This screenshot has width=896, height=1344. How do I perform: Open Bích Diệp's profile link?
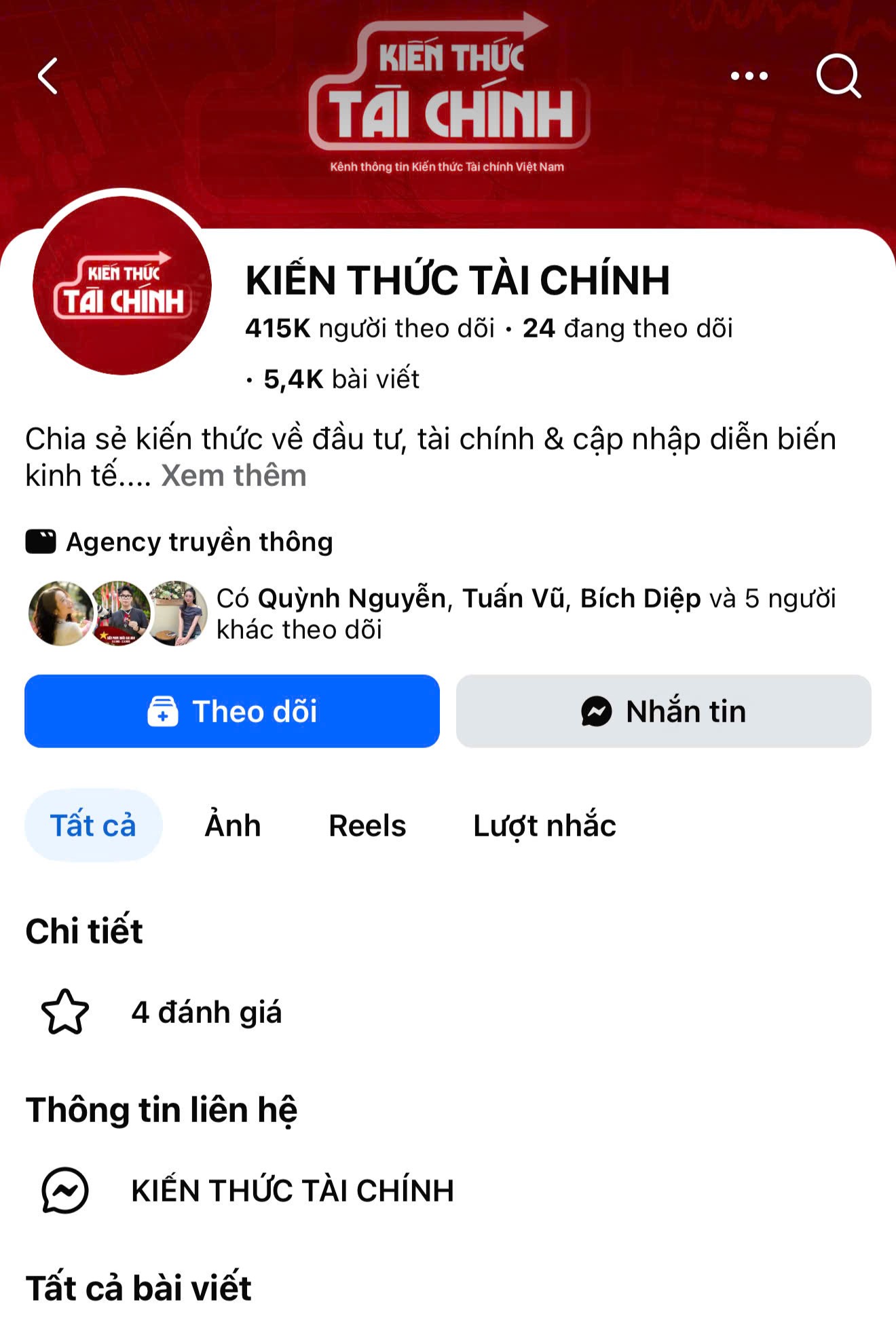click(639, 599)
